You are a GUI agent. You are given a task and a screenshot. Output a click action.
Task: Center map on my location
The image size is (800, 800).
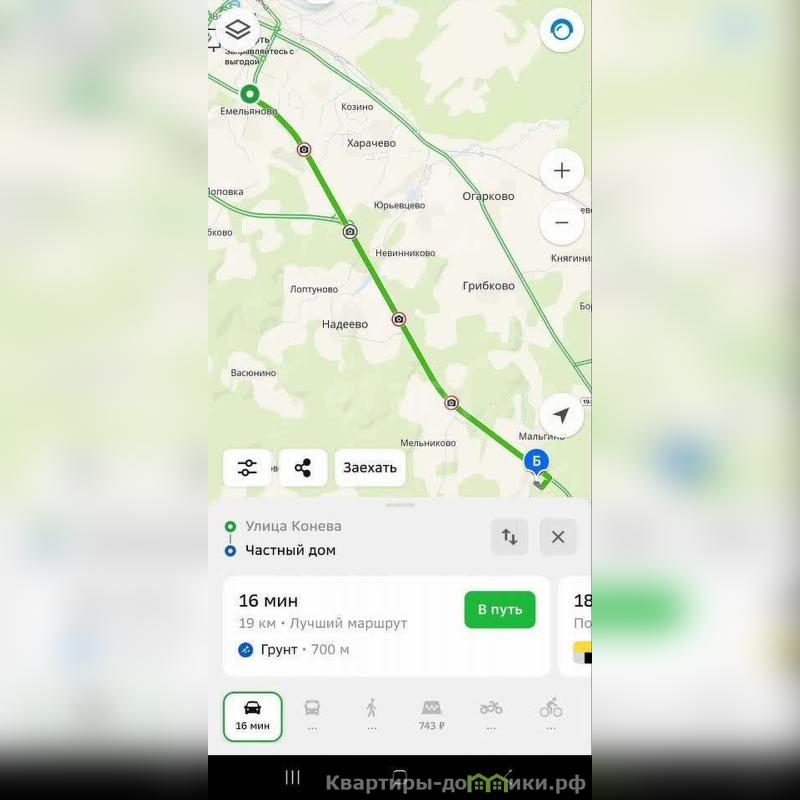[561, 415]
